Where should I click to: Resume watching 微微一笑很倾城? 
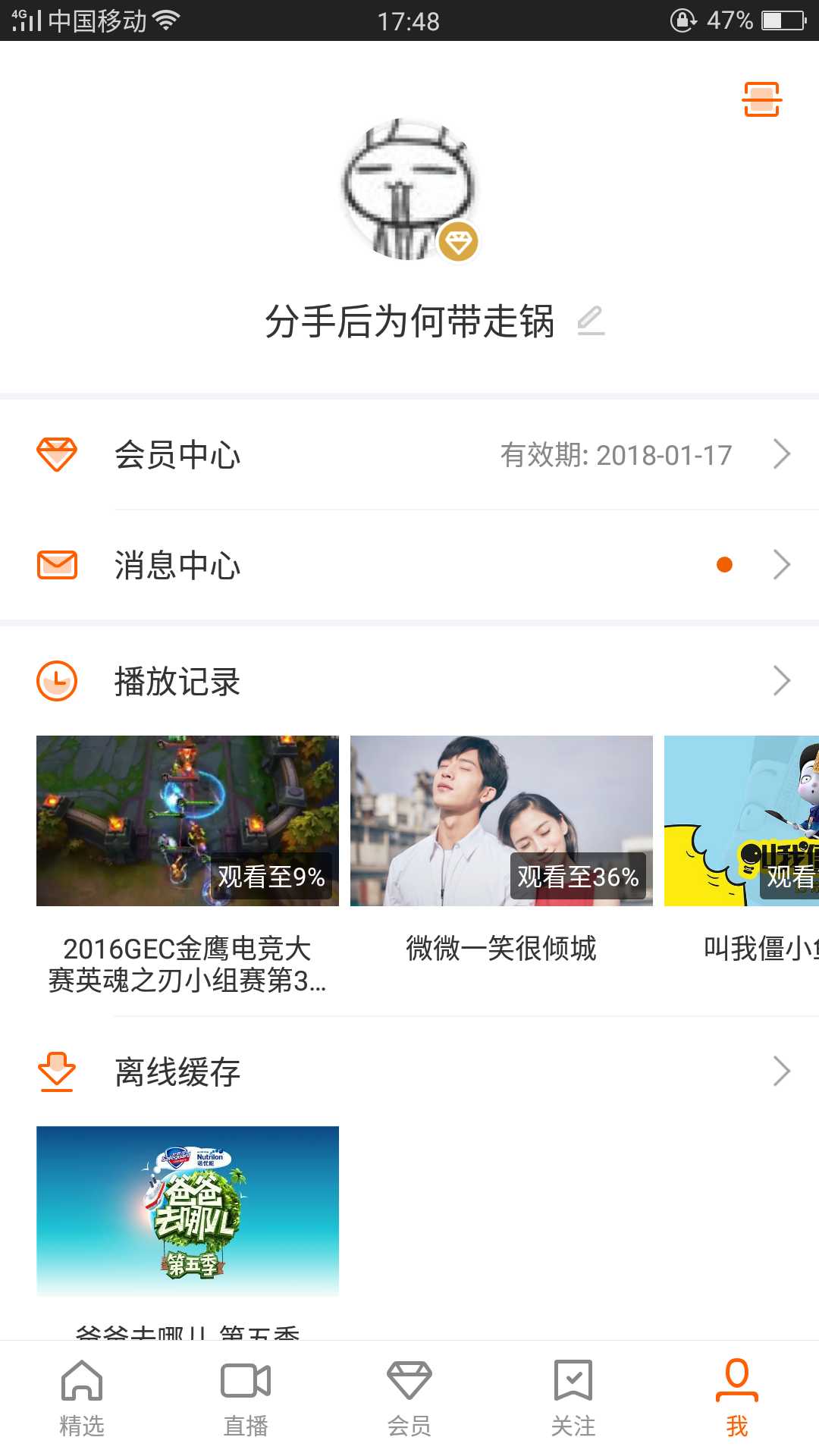(501, 821)
